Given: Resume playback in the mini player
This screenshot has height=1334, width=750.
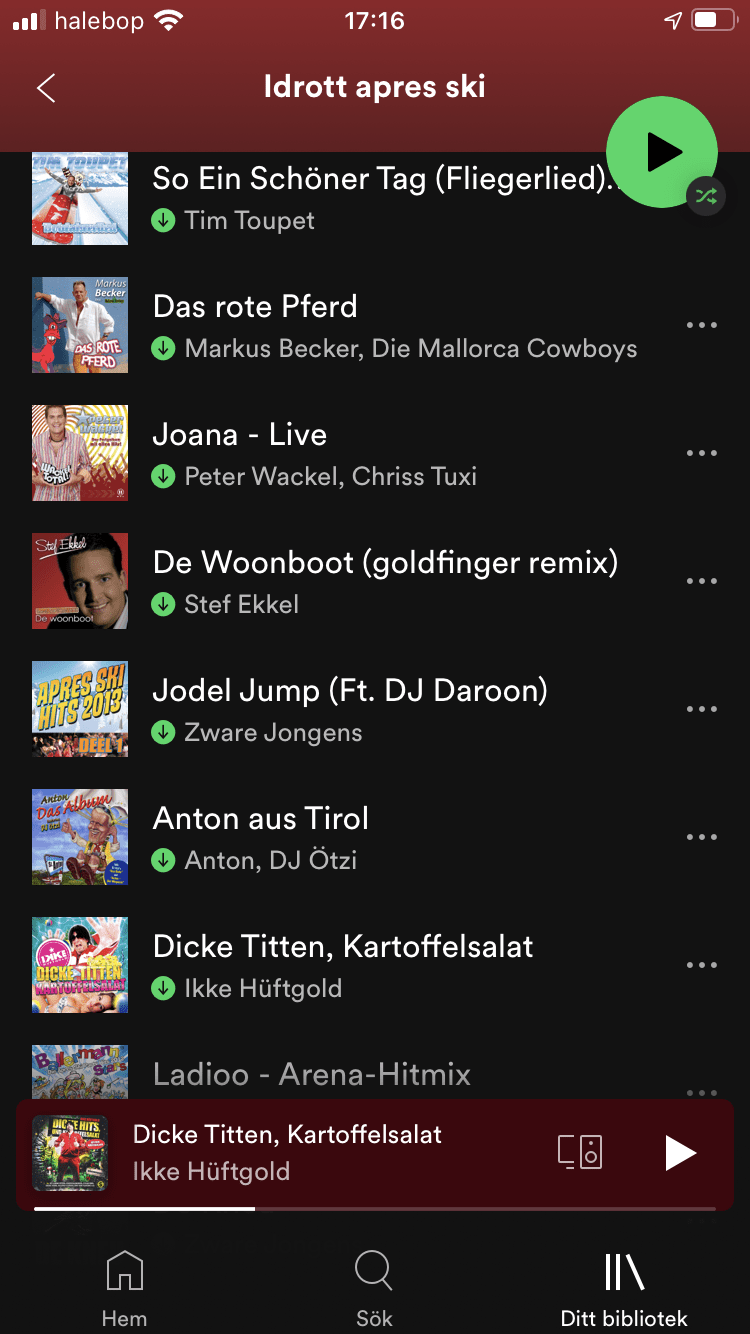Looking at the screenshot, I should pos(680,1153).
